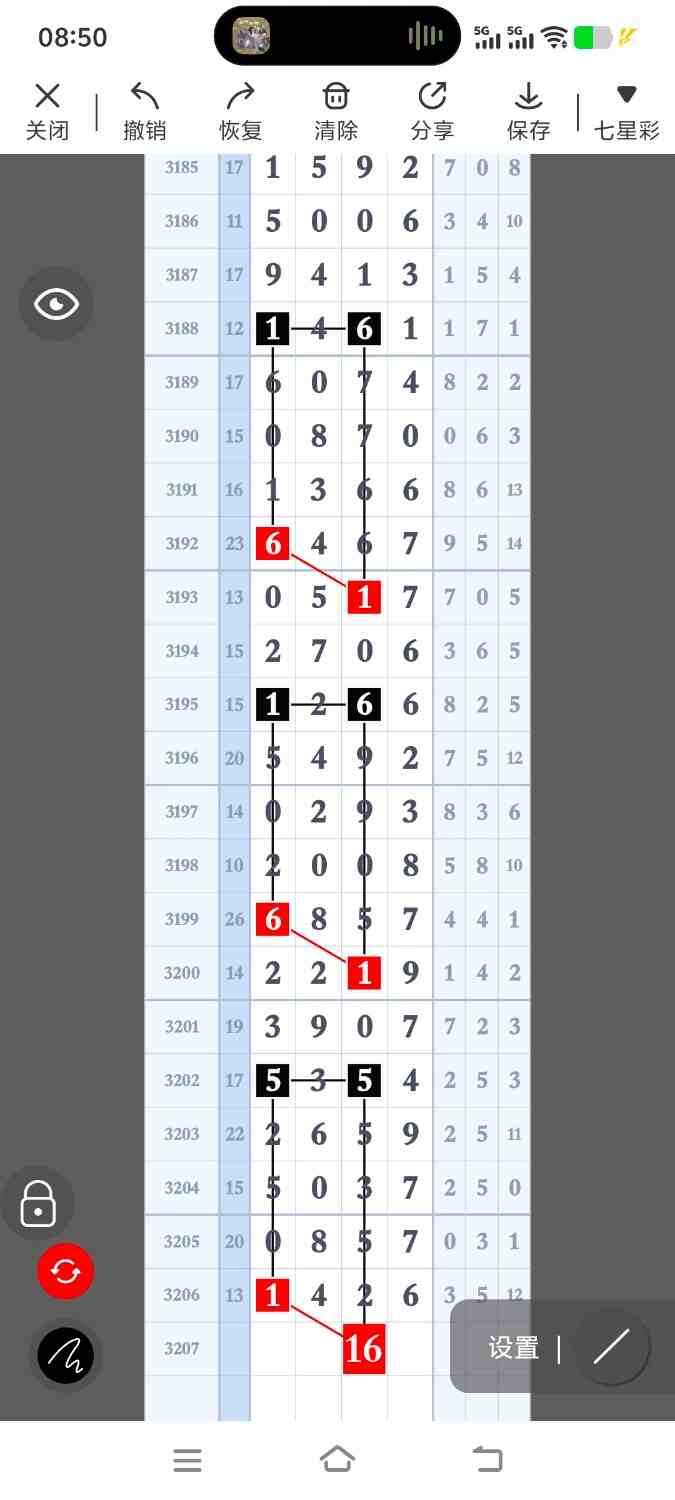This screenshot has height=1500, width=675.
Task: Go back with system back button
Action: (487, 1460)
